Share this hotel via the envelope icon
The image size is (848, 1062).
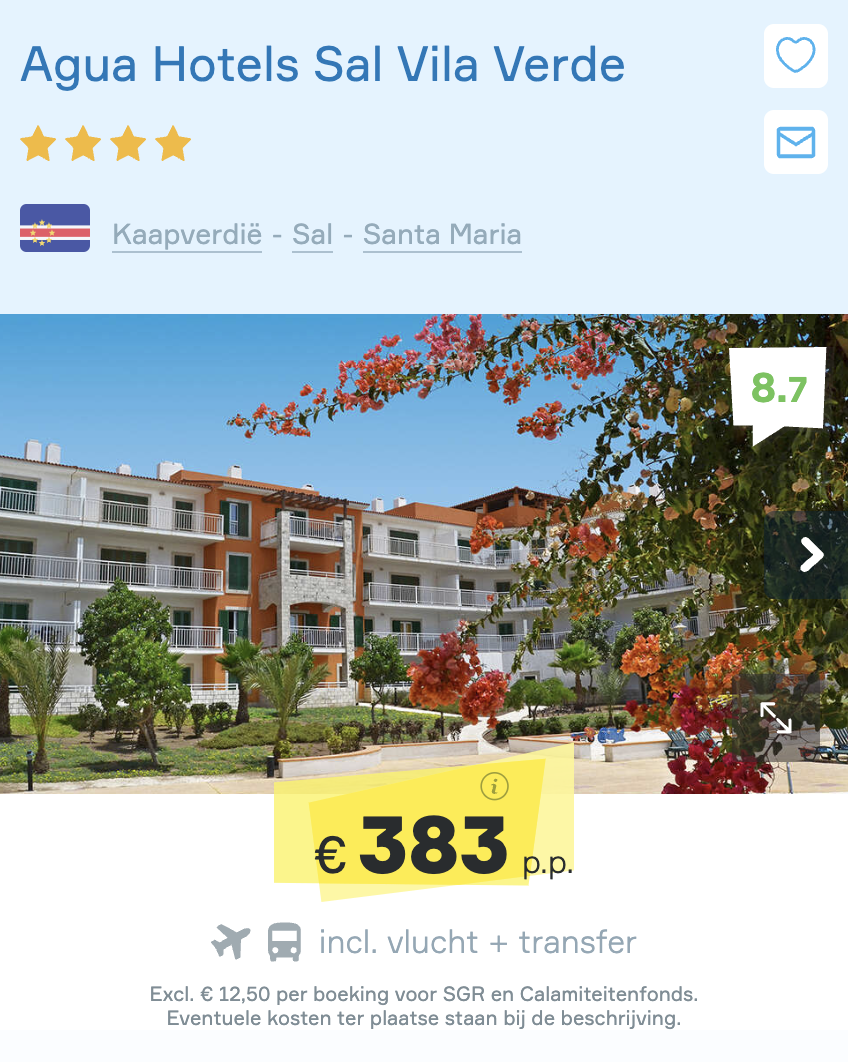(x=796, y=142)
